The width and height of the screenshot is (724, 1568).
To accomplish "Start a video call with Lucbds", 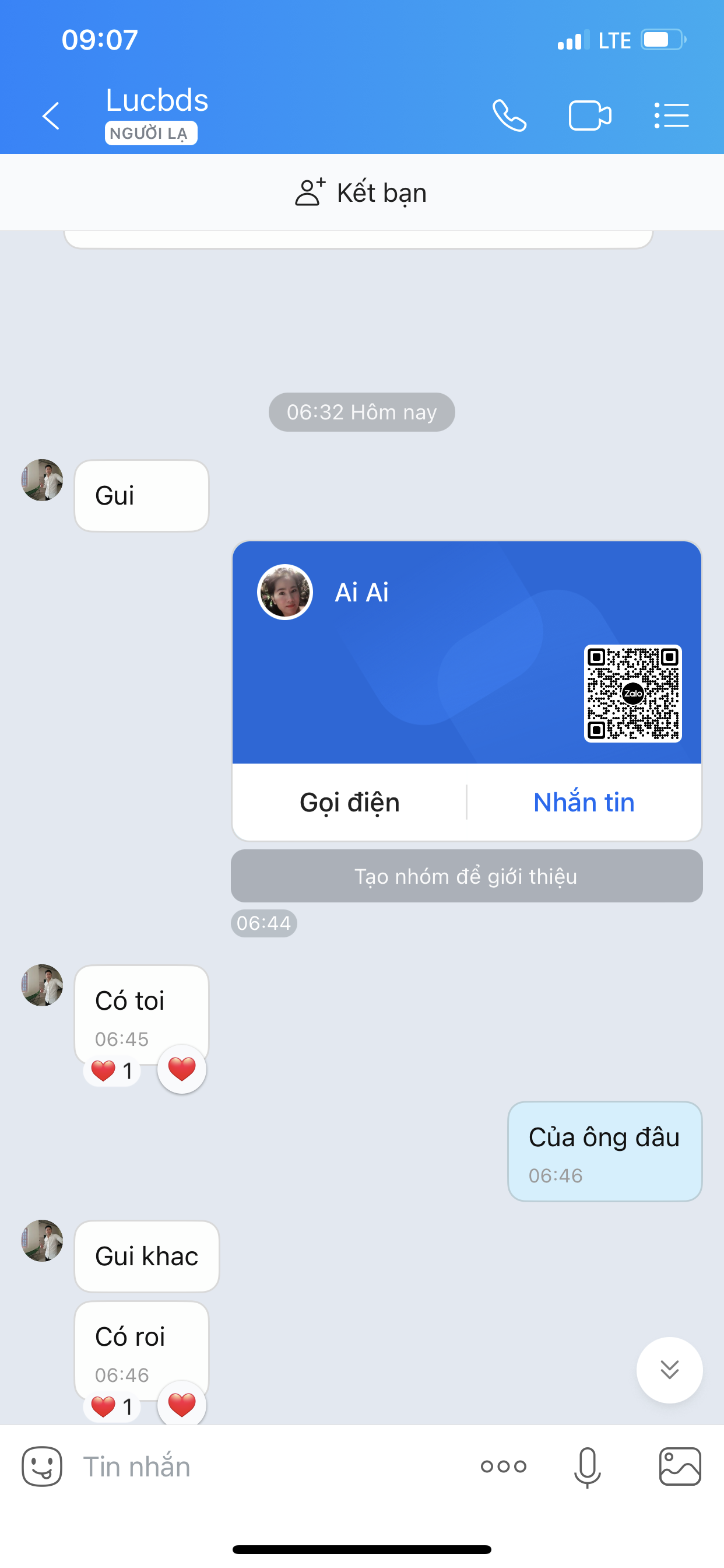I will [589, 116].
